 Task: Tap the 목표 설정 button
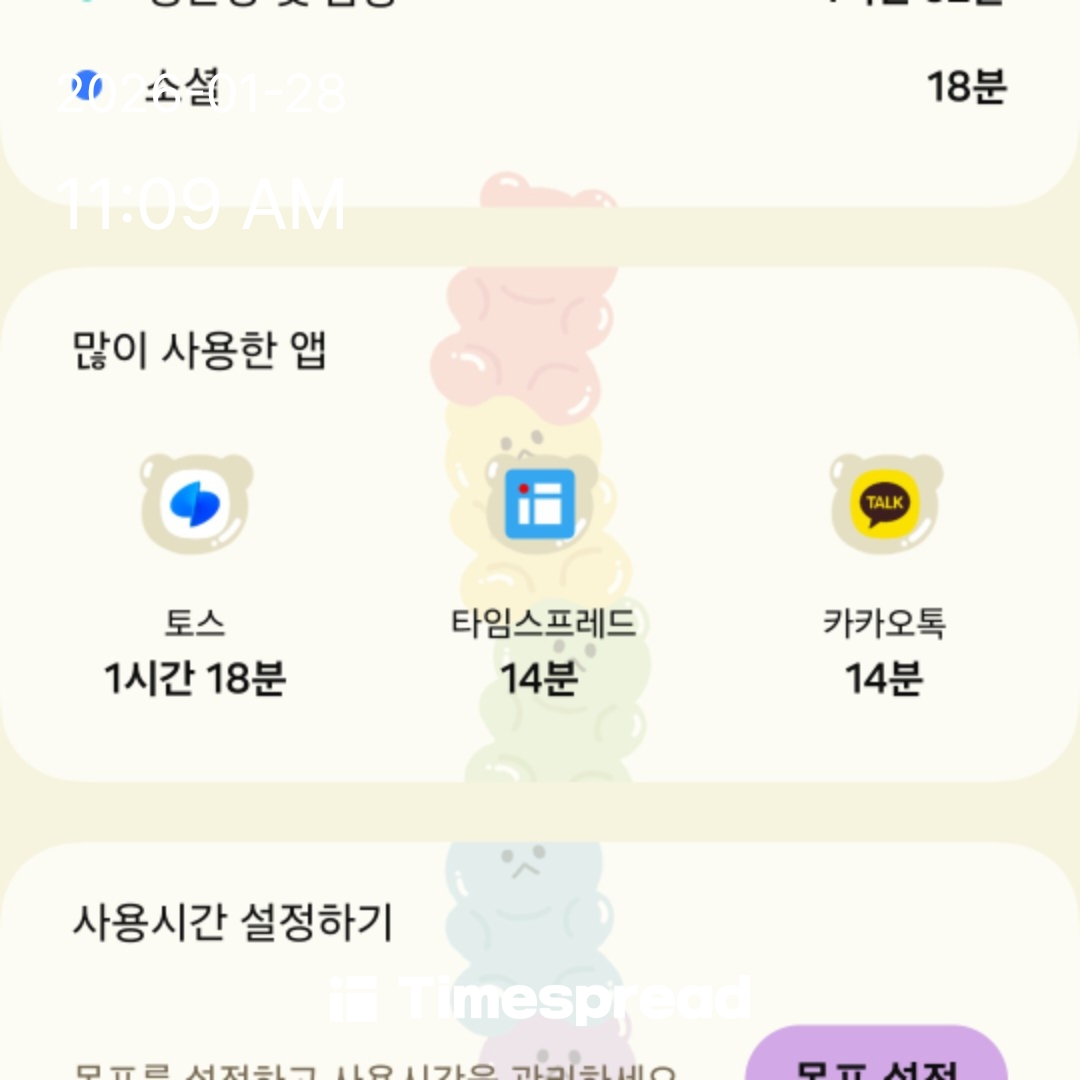pyautogui.click(x=876, y=1060)
